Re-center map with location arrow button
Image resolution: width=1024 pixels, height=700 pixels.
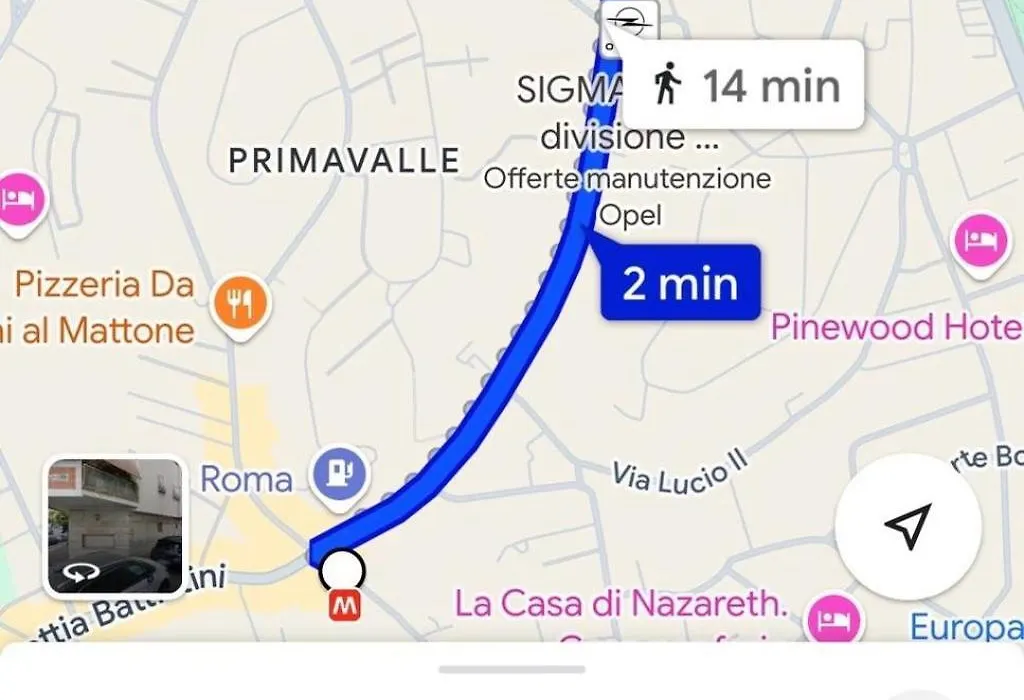point(908,526)
